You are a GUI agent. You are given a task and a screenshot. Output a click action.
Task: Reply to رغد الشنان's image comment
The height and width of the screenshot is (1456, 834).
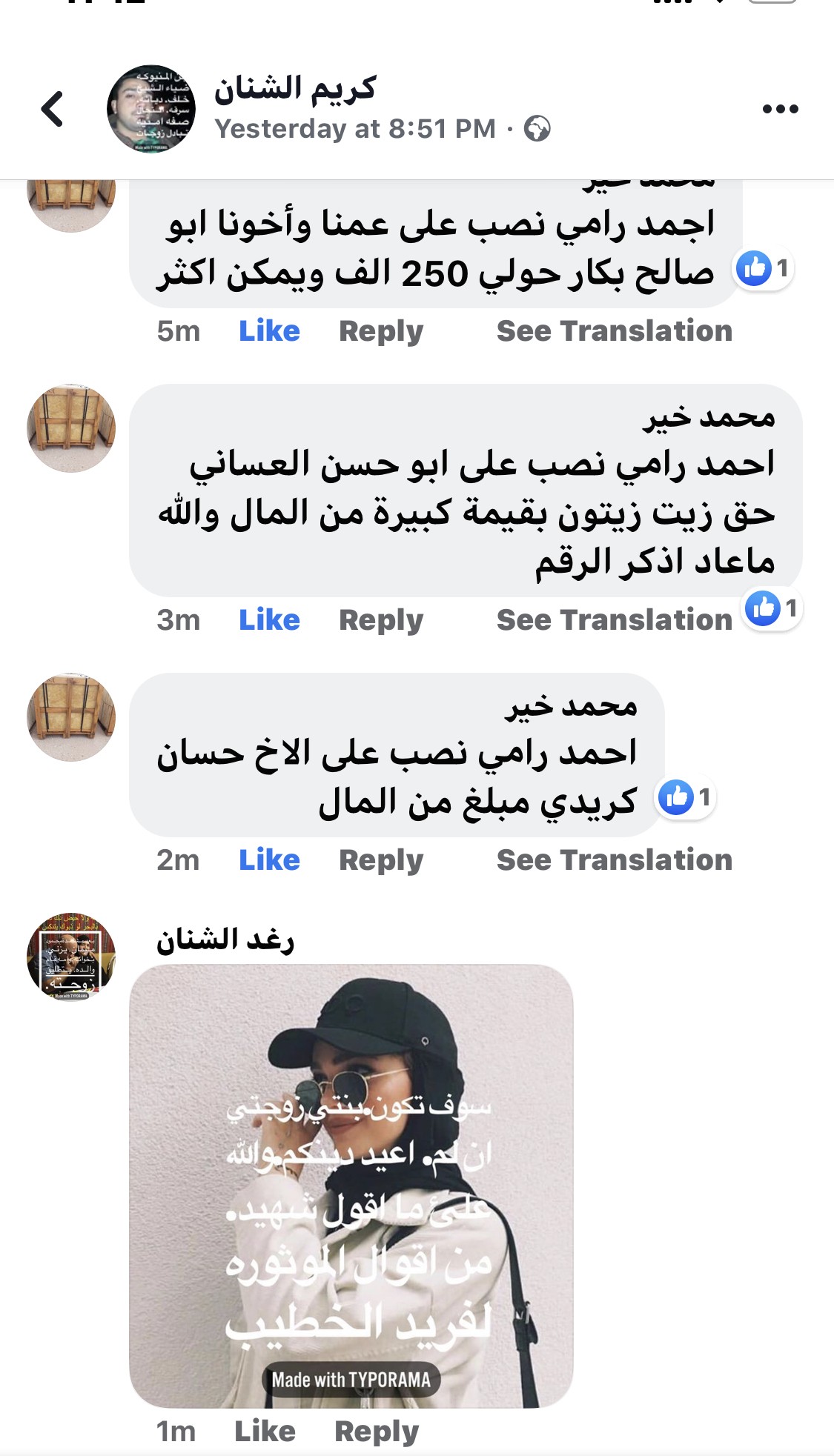[x=376, y=1431]
